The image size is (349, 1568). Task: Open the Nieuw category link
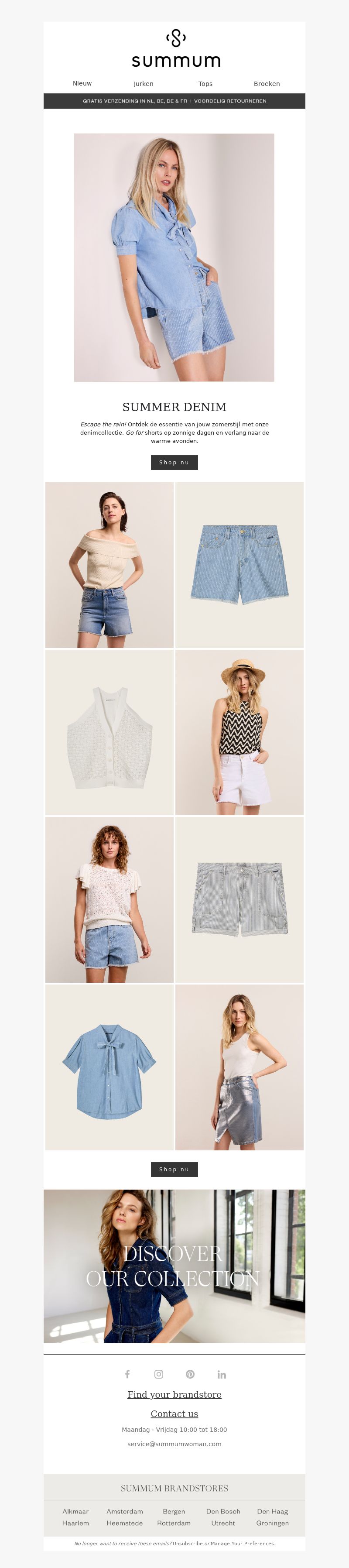82,83
